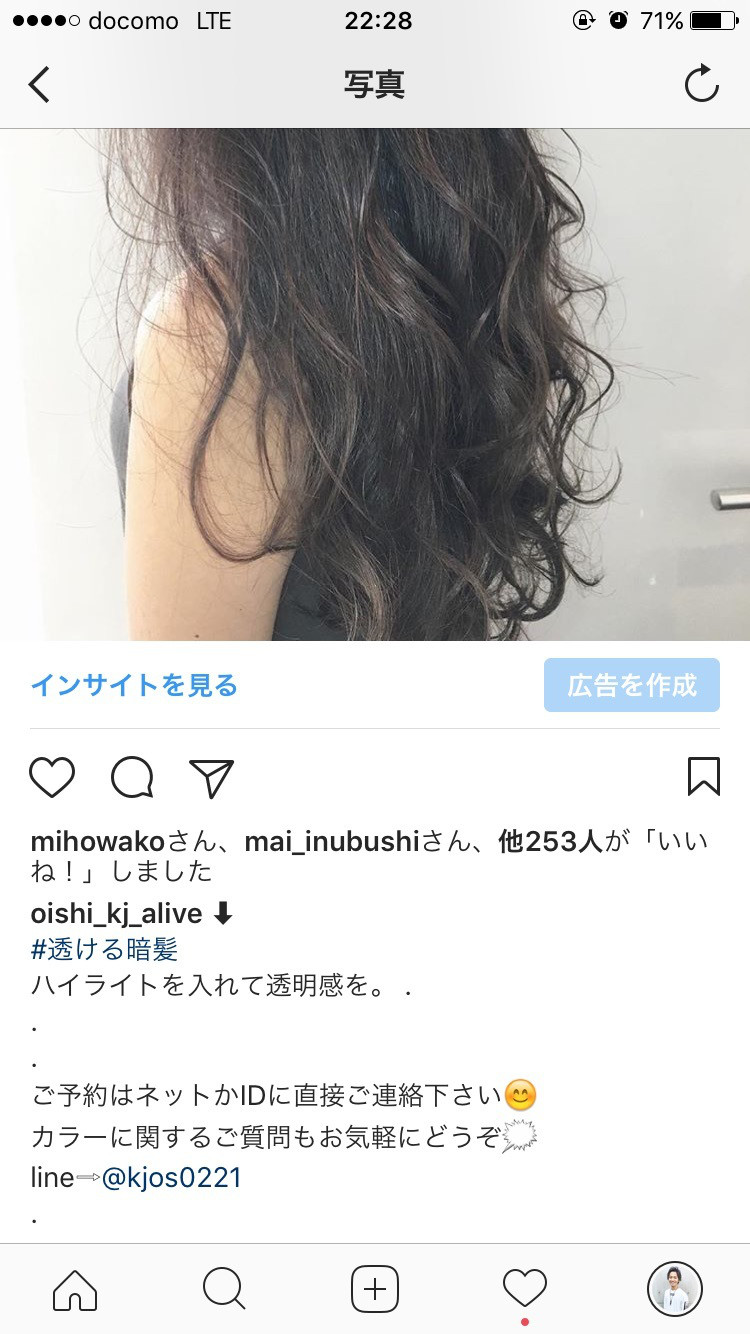Open mai_inubushi's profile from likes
The image size is (750, 1334).
331,841
